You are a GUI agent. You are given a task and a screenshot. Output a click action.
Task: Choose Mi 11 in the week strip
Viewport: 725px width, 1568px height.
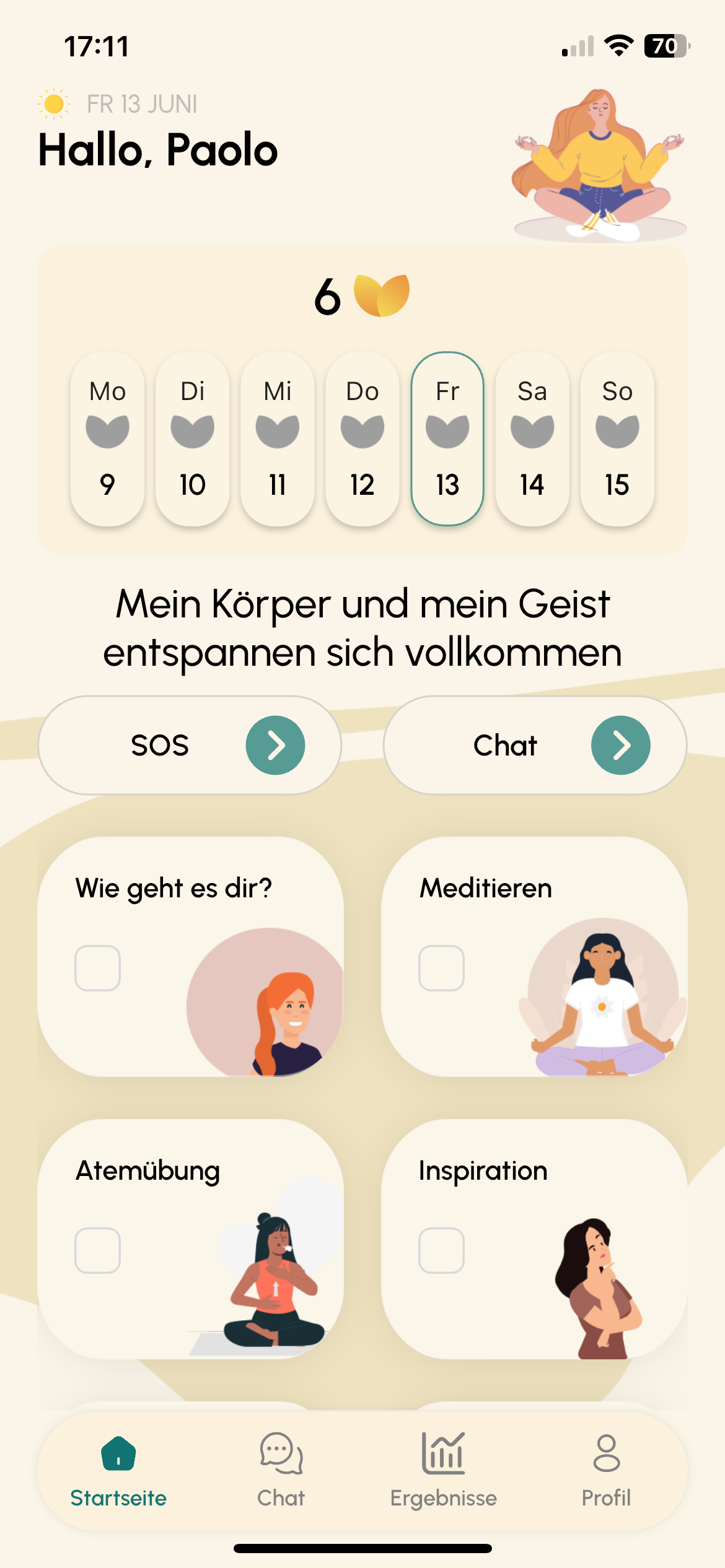[x=278, y=438]
